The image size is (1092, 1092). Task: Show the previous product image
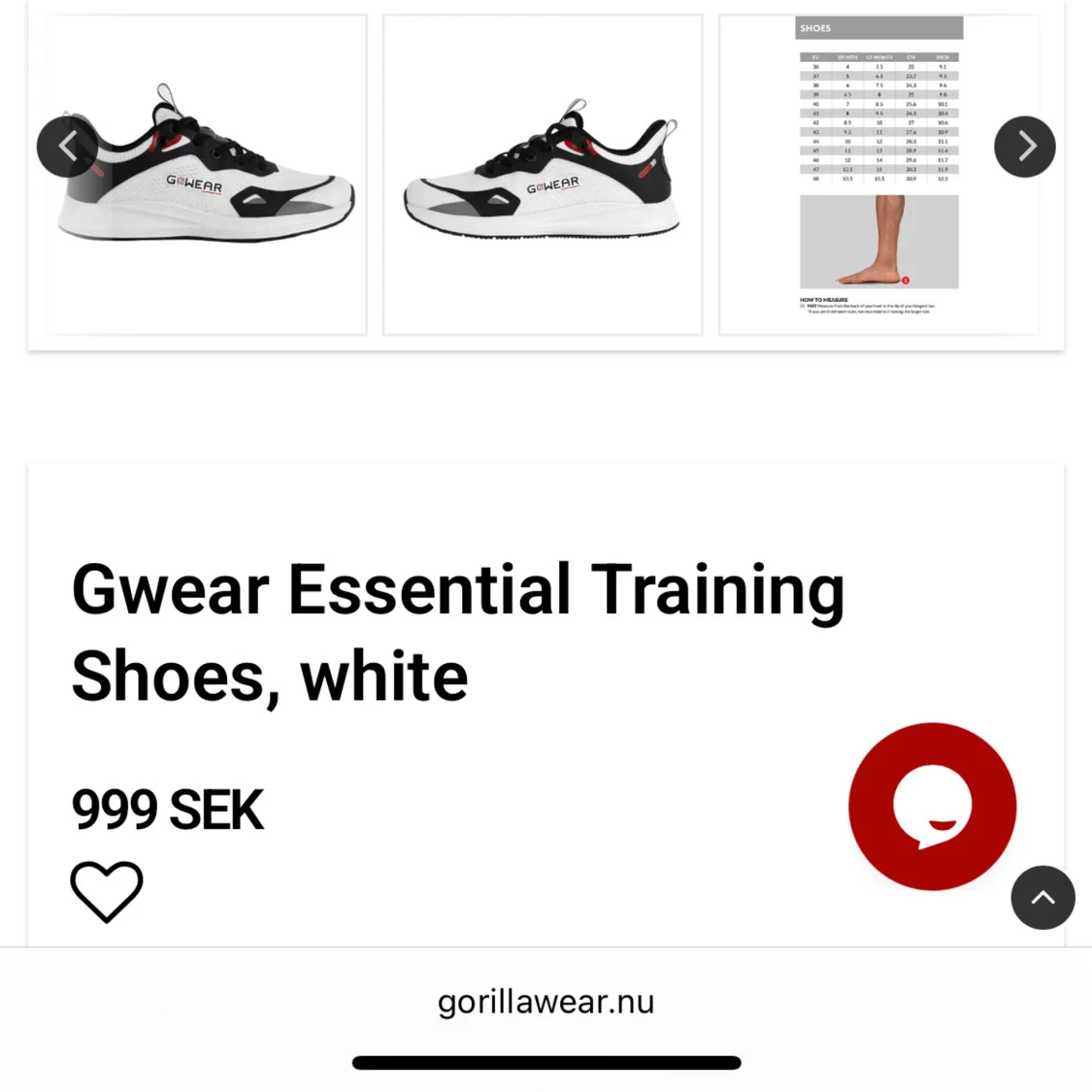tap(68, 147)
